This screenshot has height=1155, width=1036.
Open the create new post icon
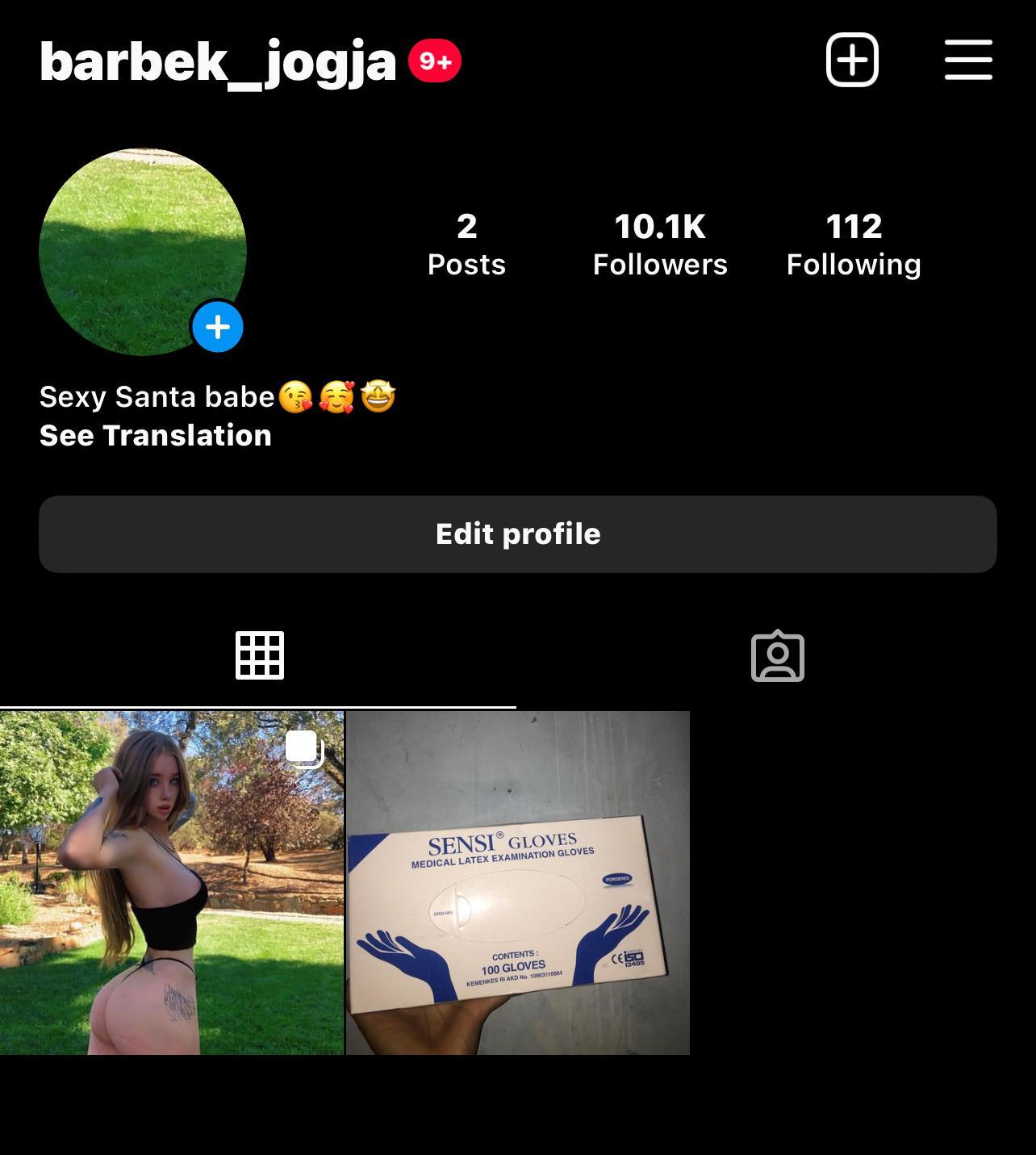coord(852,60)
